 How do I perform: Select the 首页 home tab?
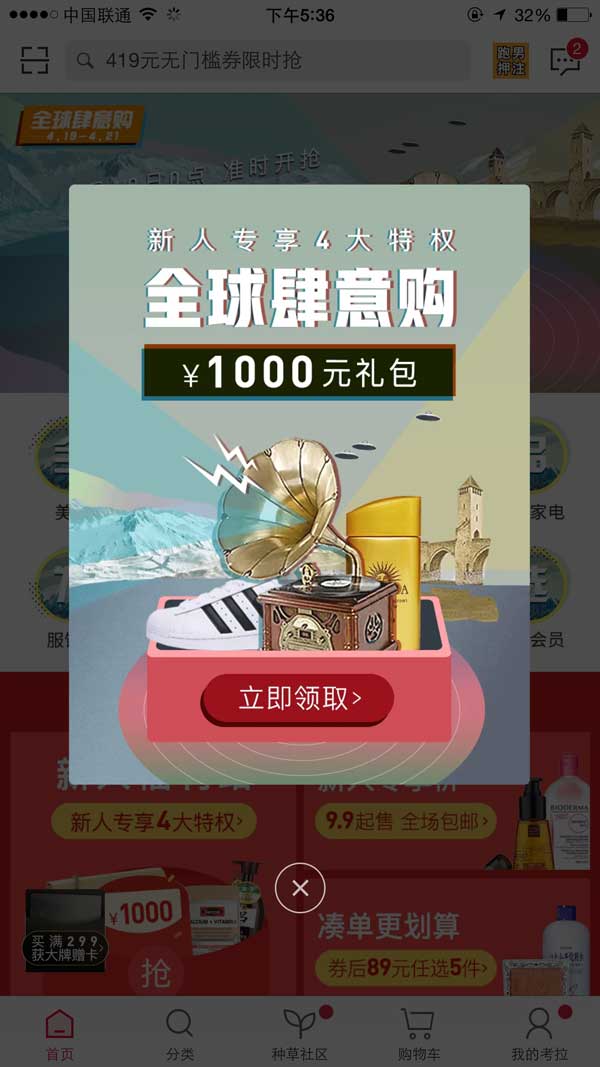coord(59,1034)
